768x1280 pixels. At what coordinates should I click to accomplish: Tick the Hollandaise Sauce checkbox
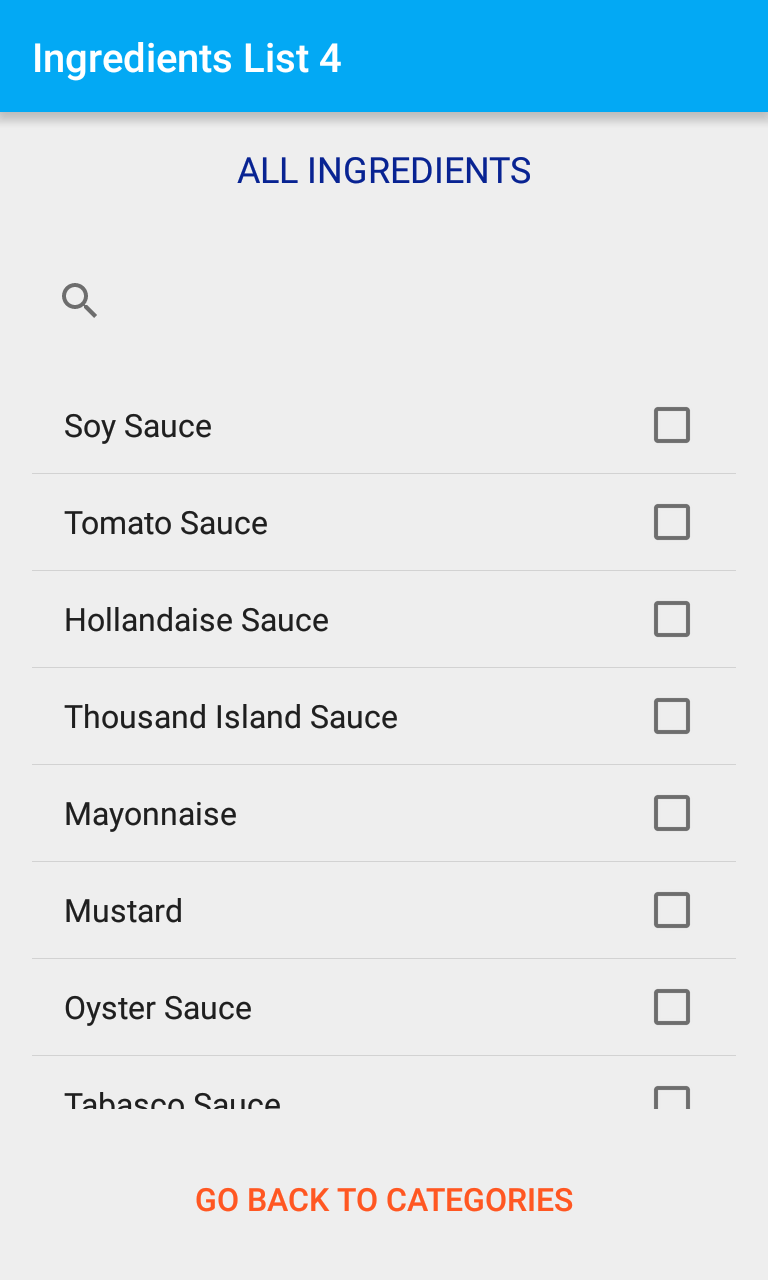click(x=672, y=619)
